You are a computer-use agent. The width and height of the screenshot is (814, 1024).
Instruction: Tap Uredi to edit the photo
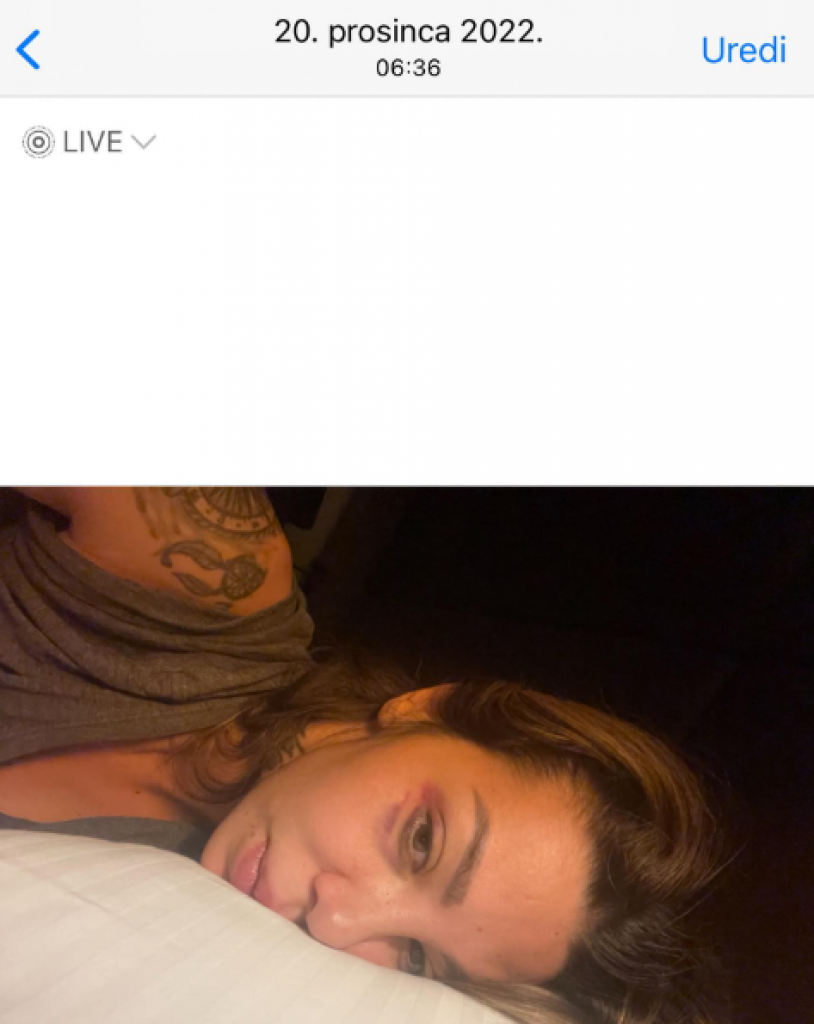click(x=743, y=50)
